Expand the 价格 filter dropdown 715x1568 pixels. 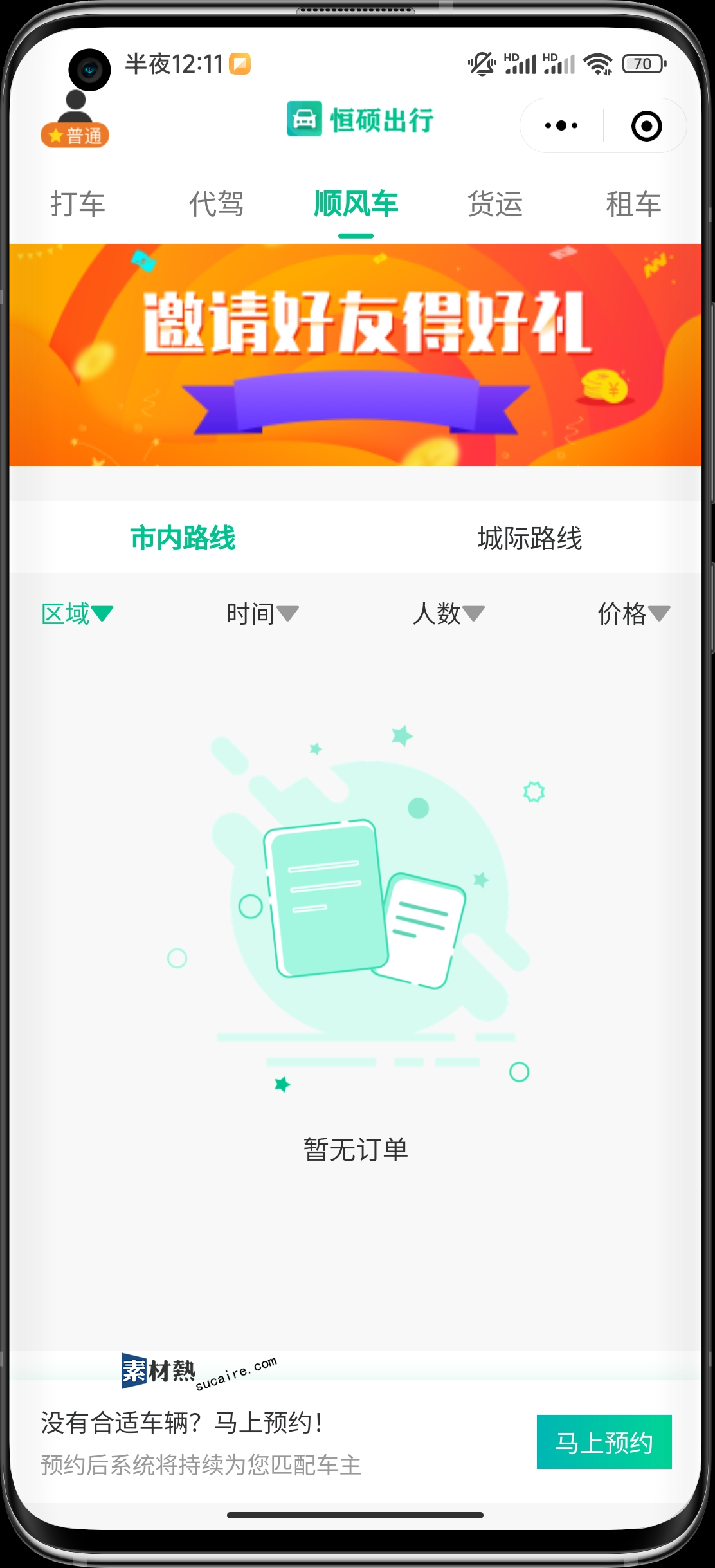(x=633, y=613)
